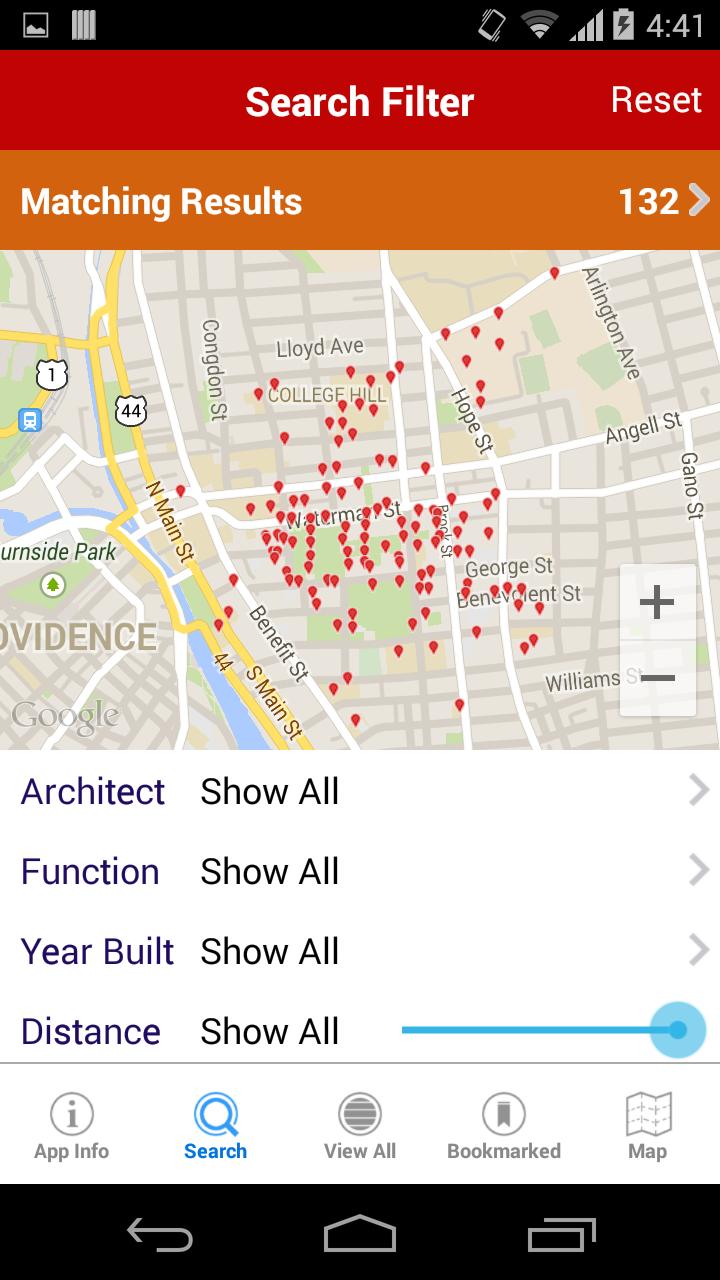The width and height of the screenshot is (720, 1280).
Task: Switch to the App Info tab
Action: pos(72,1126)
